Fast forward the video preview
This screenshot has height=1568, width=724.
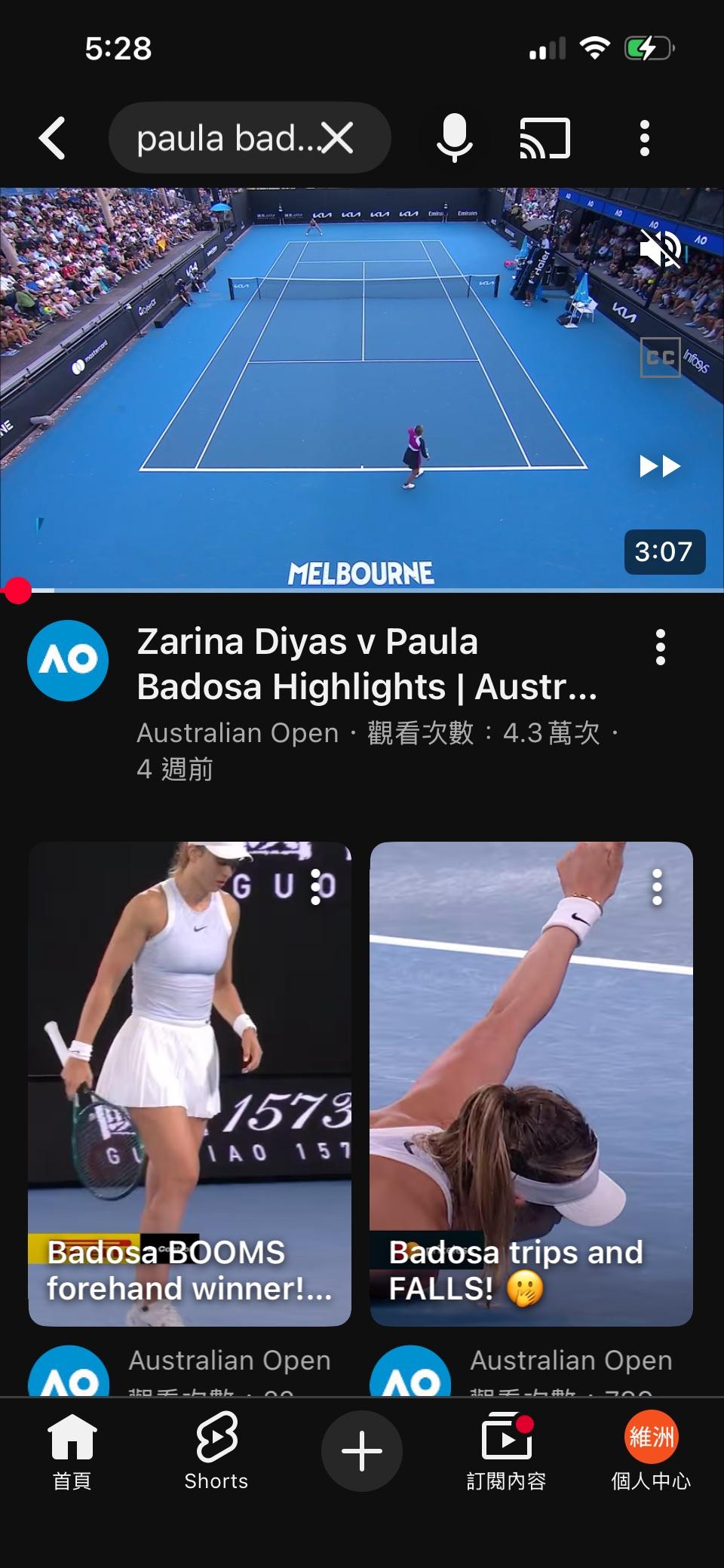click(660, 466)
